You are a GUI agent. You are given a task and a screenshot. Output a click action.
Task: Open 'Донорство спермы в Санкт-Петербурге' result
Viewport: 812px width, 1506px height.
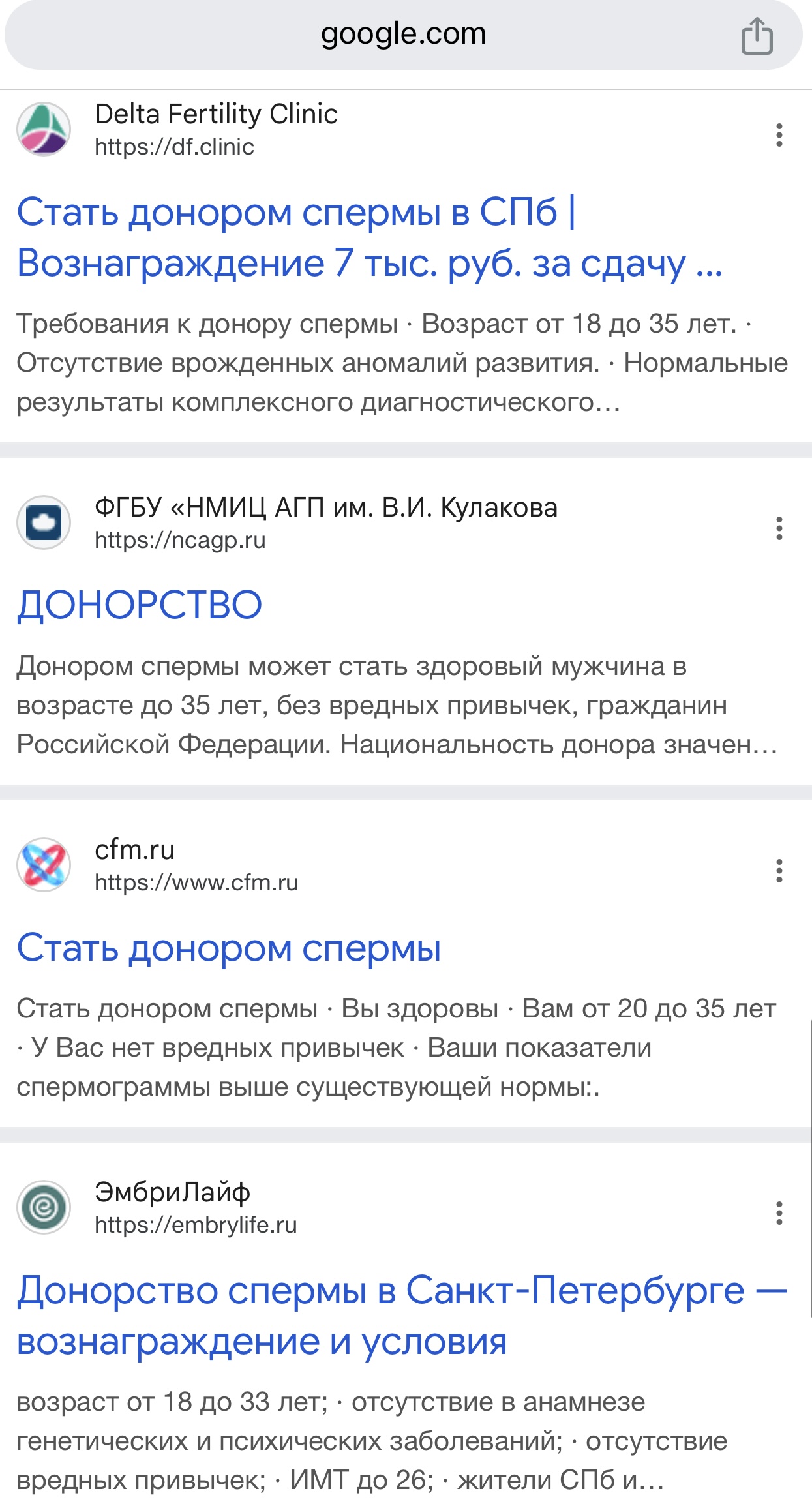(402, 1316)
